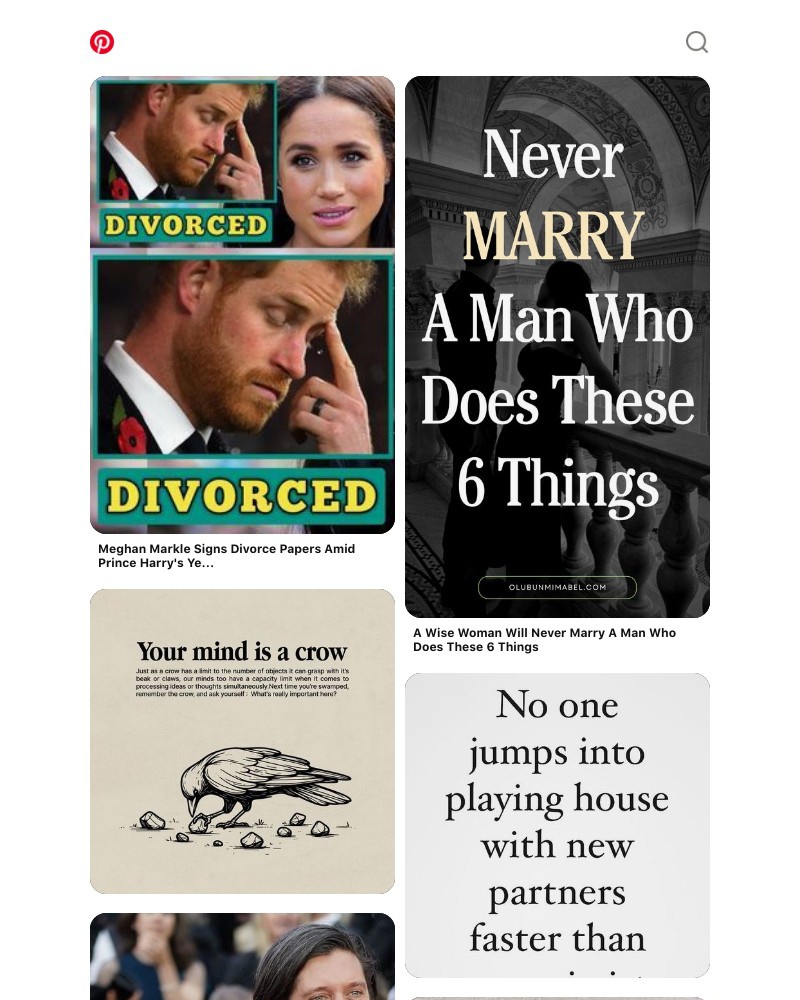Open the 'Your mind is a crow' pin
The width and height of the screenshot is (800, 1000).
click(242, 740)
